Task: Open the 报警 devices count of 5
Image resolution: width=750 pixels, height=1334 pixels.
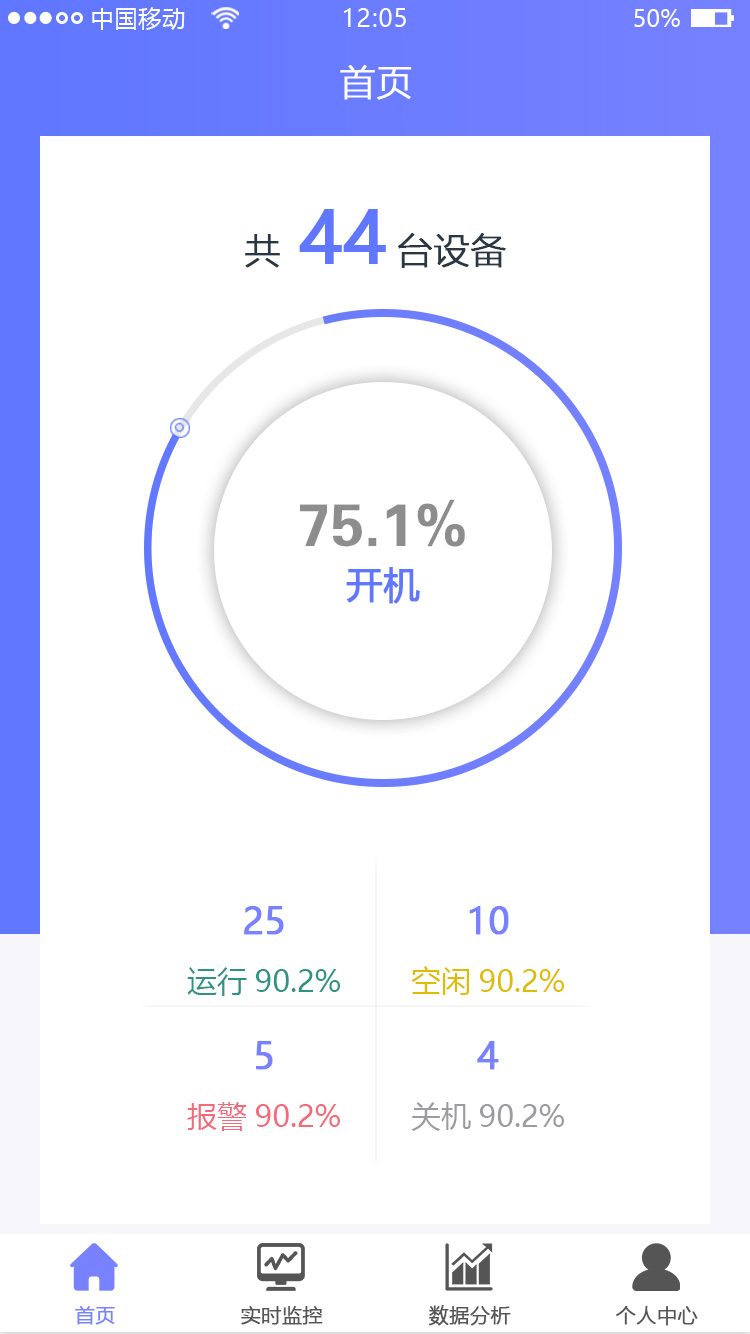Action: 264,1056
